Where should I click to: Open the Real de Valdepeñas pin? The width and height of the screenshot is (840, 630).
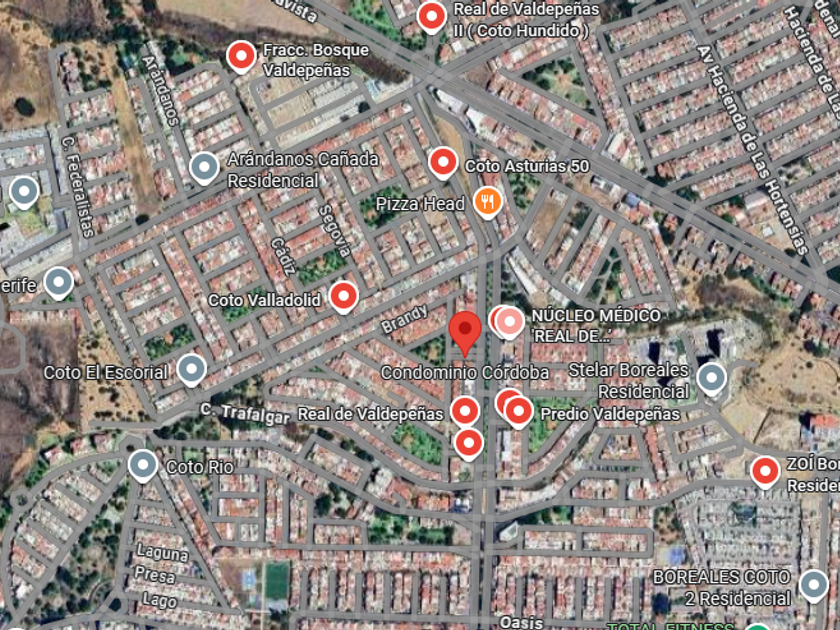click(x=465, y=411)
